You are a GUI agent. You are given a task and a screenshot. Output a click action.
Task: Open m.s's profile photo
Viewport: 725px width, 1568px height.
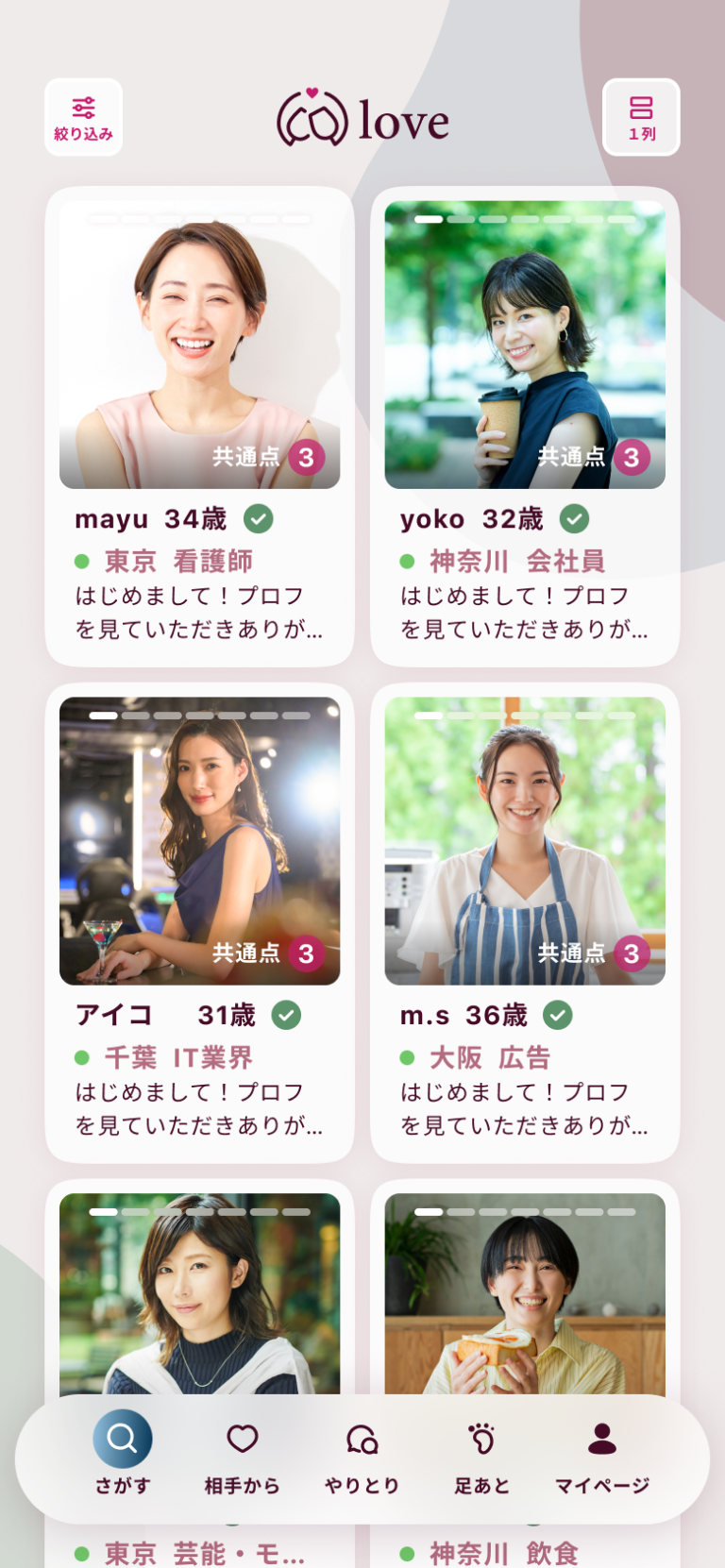[524, 839]
